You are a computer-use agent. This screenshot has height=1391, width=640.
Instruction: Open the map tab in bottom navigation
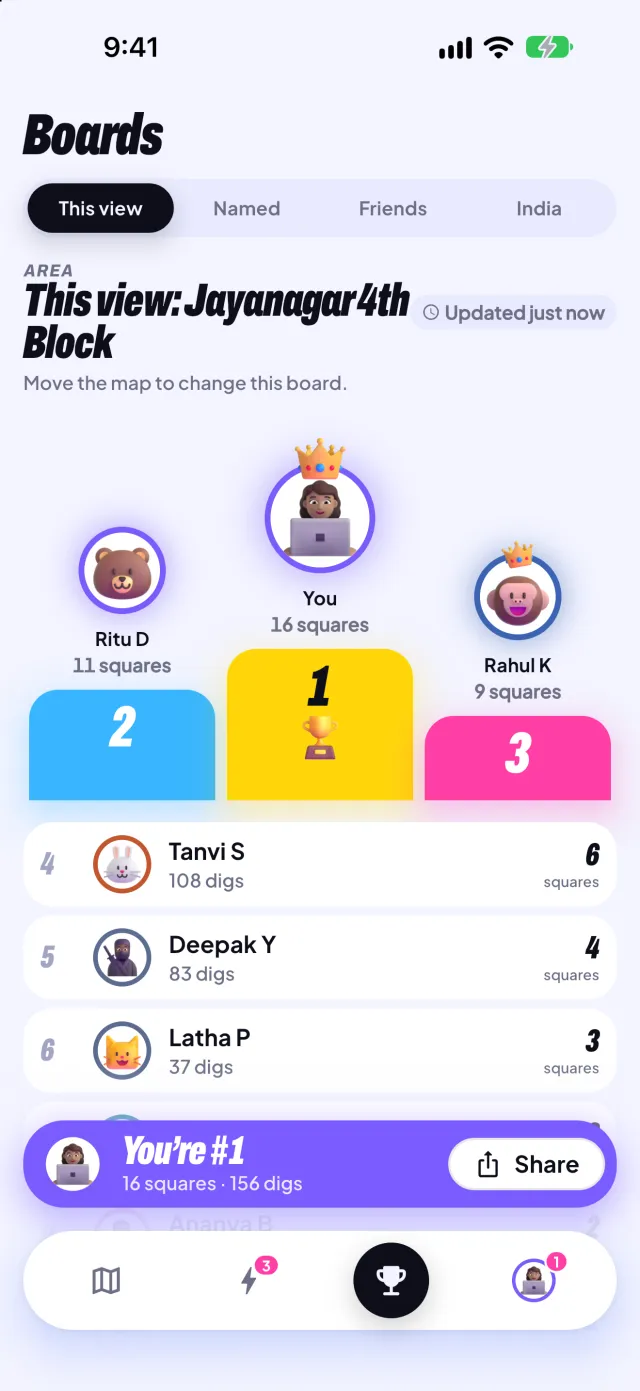[x=106, y=1280]
